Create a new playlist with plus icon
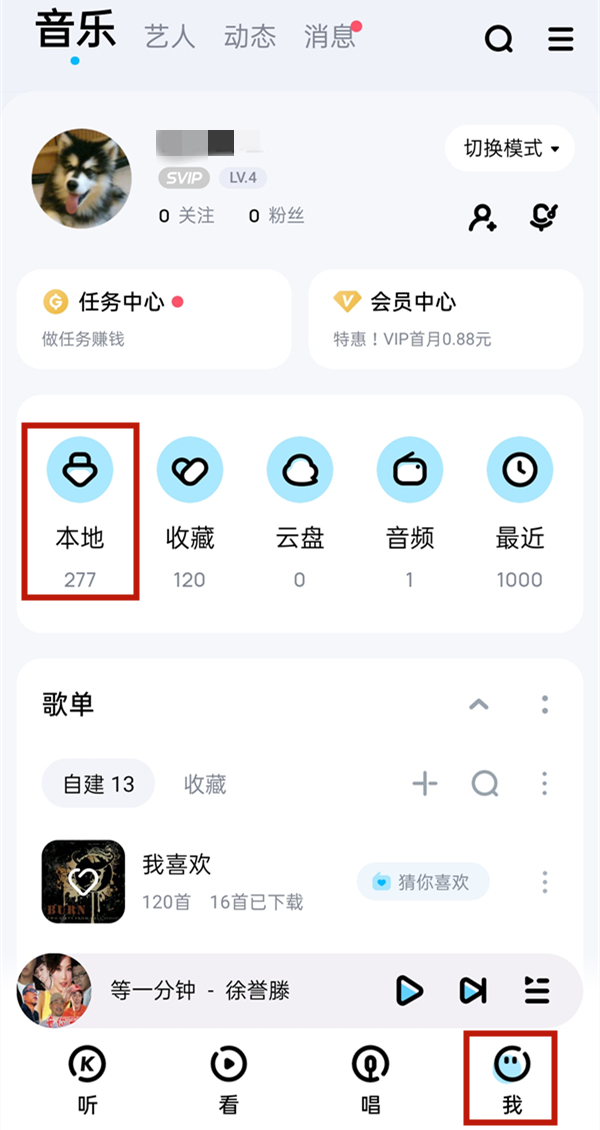This screenshot has width=600, height=1130. coord(425,784)
